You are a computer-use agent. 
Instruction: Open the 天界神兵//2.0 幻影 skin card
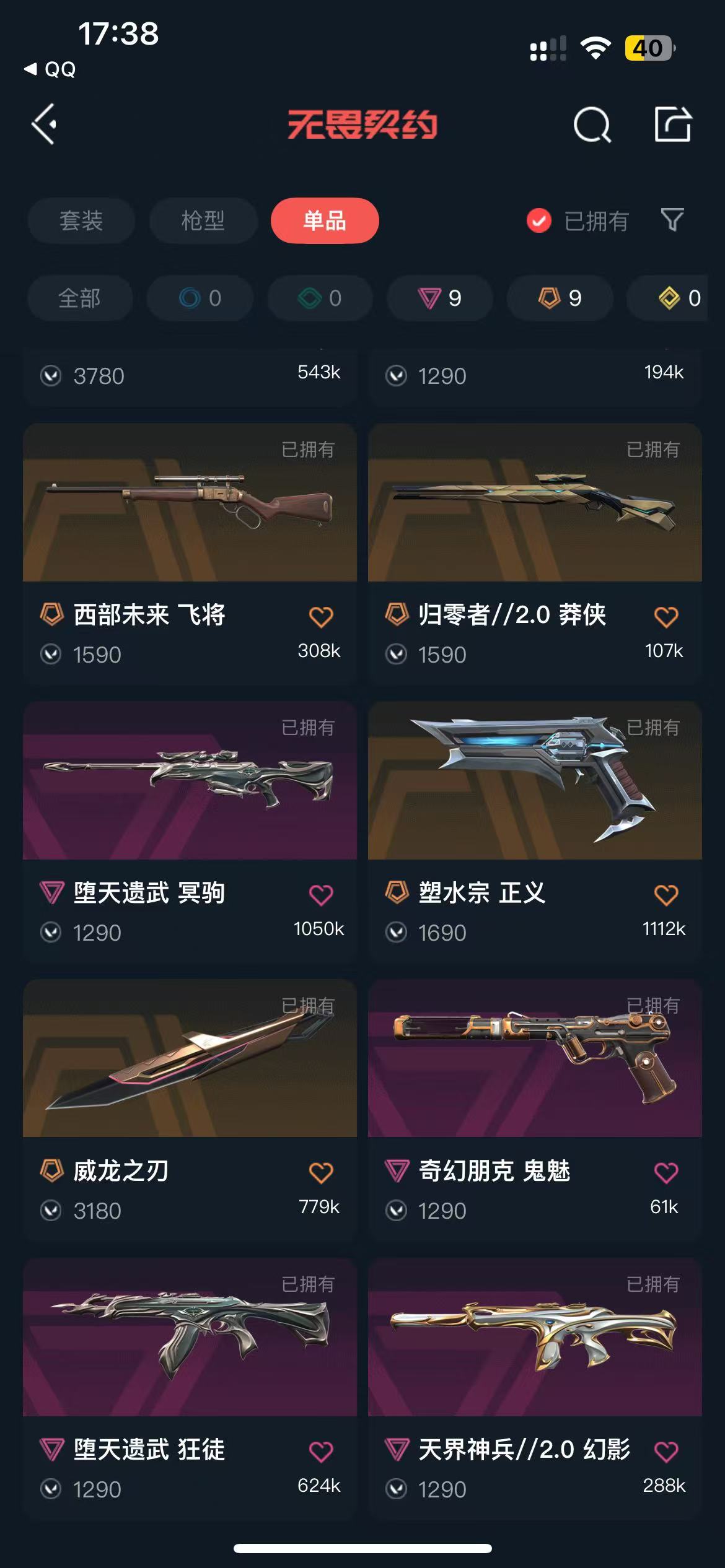tap(535, 1387)
